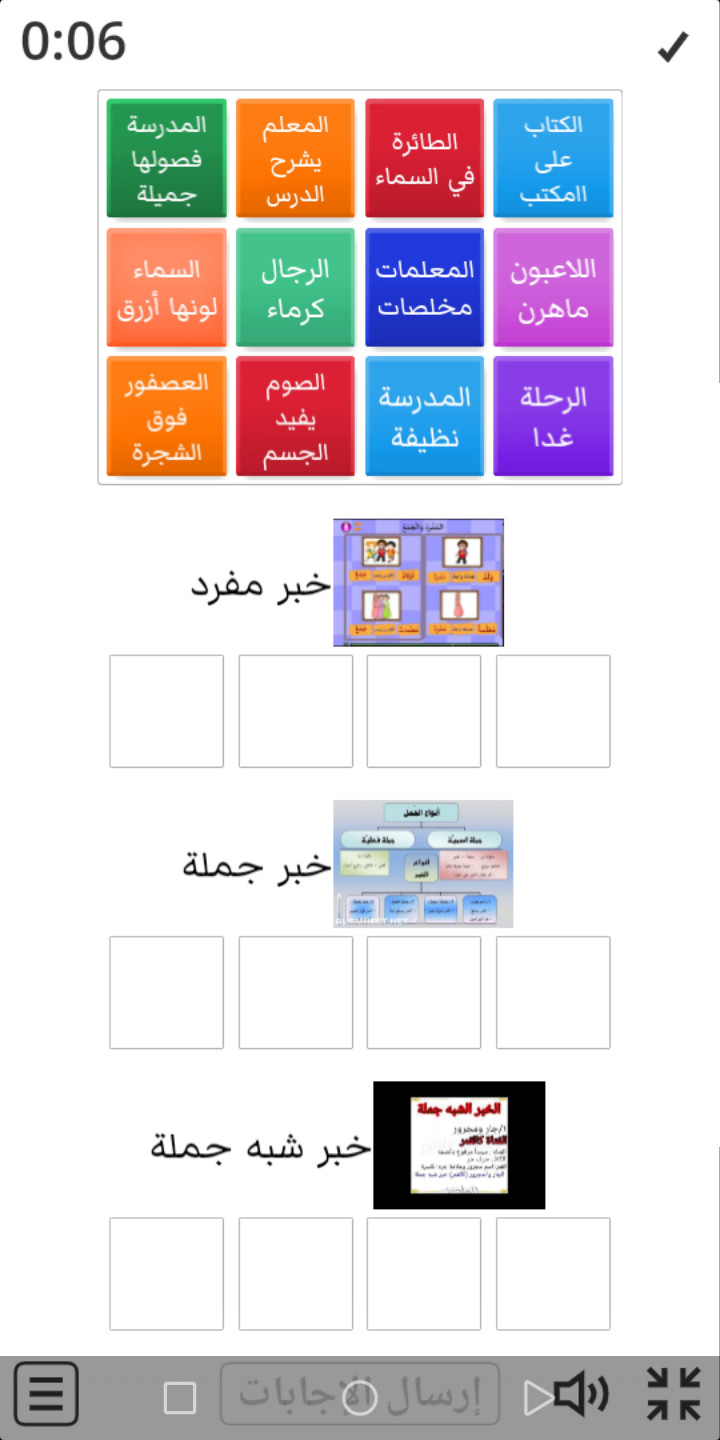This screenshot has width=720, height=1440.
Task: Open the image next to خبر مفرد
Action: pos(418,582)
